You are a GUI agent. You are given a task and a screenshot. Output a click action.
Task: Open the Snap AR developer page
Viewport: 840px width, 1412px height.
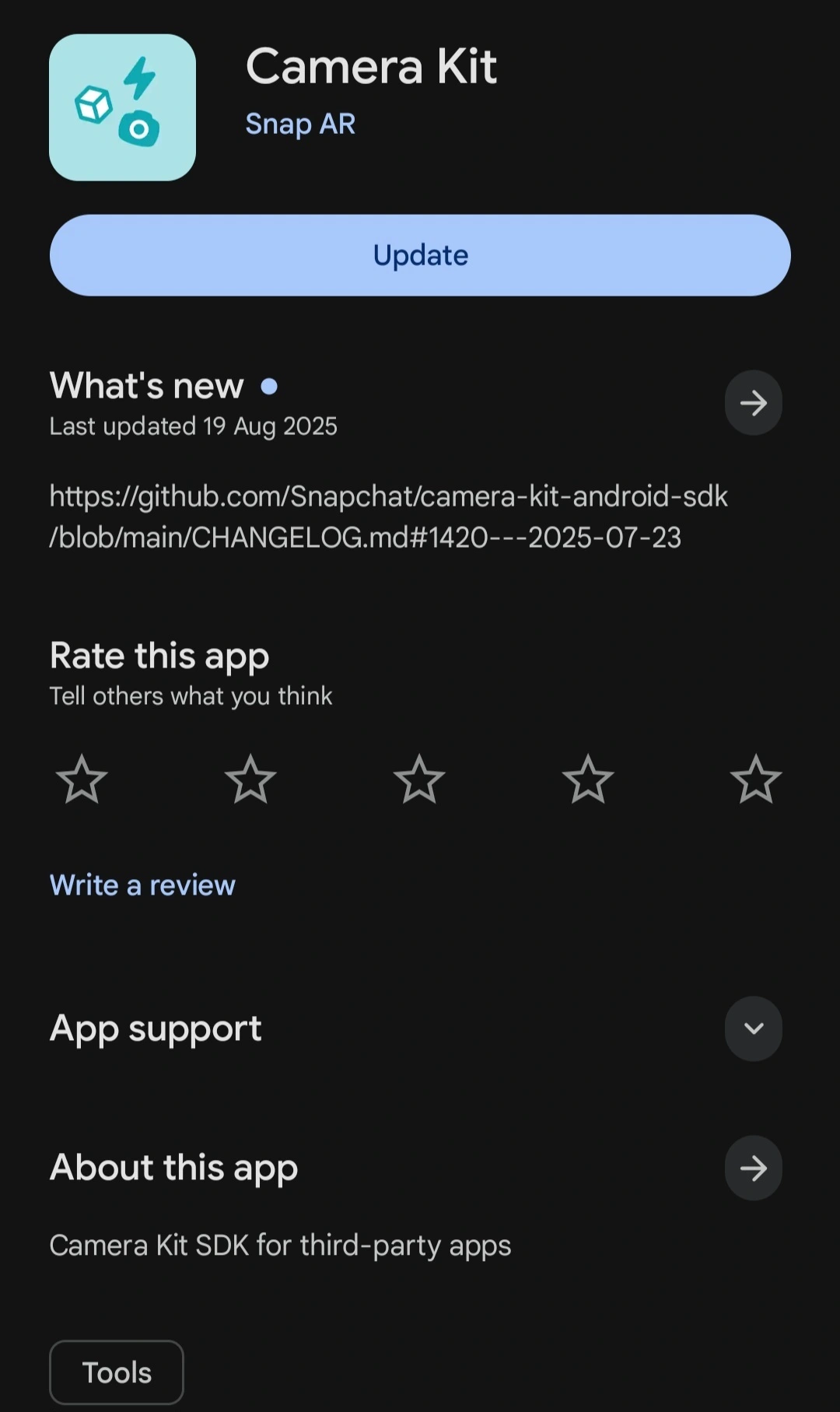click(300, 124)
